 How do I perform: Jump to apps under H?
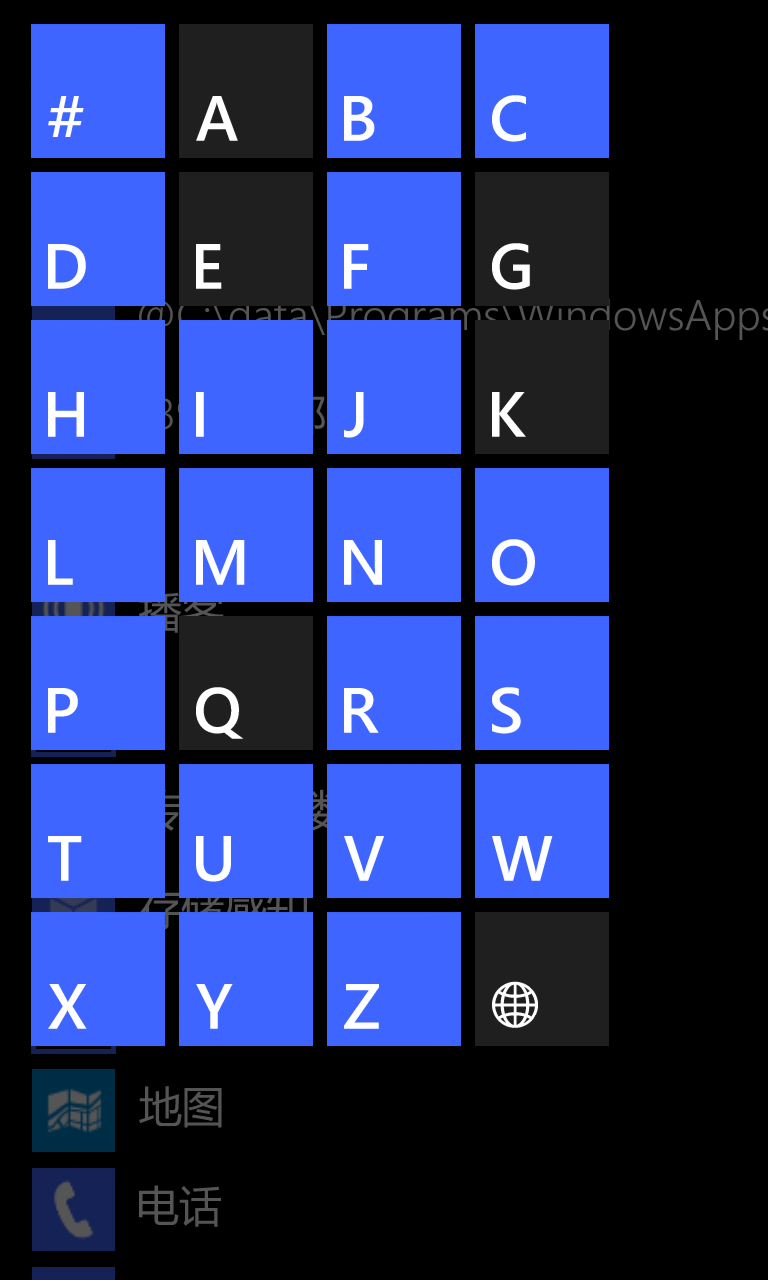click(x=98, y=387)
